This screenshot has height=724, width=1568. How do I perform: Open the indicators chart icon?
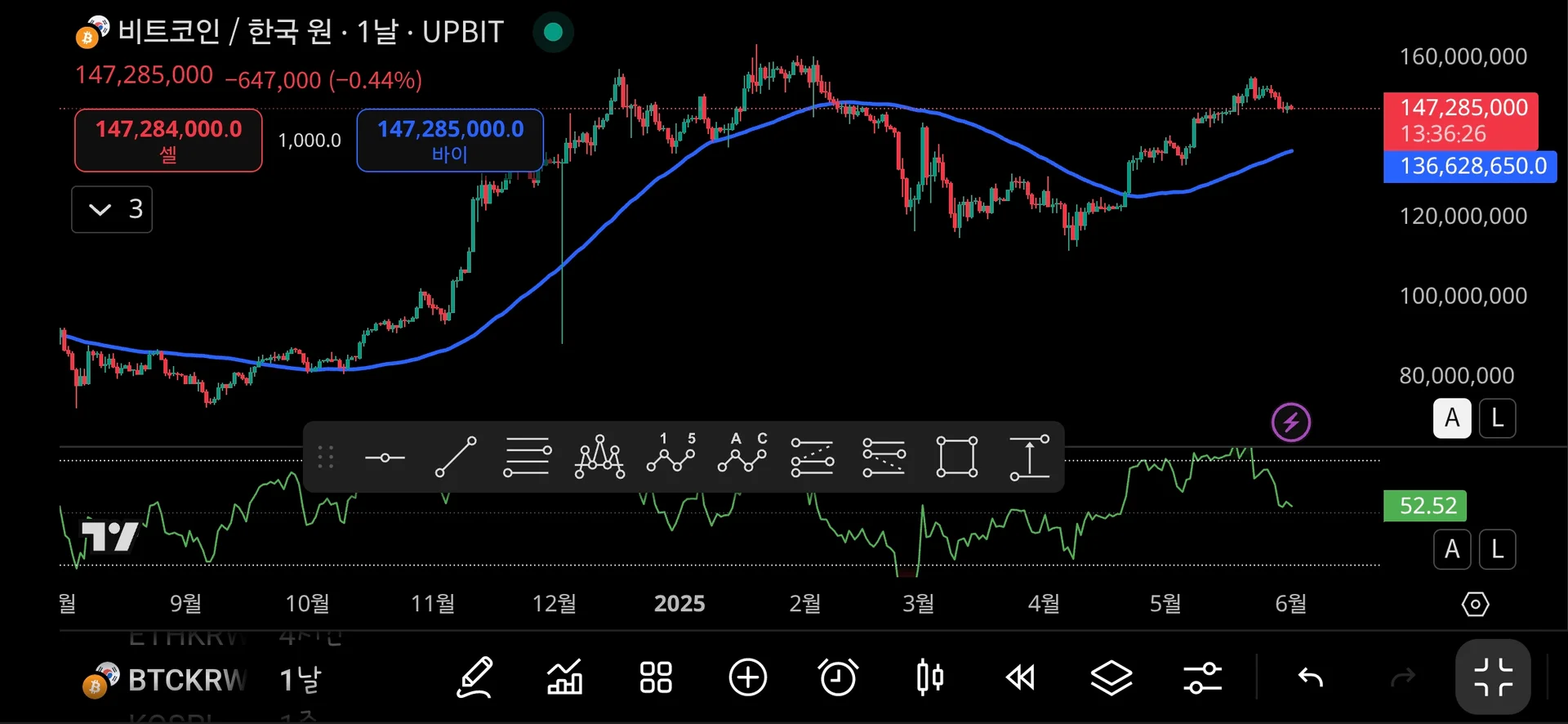(565, 677)
